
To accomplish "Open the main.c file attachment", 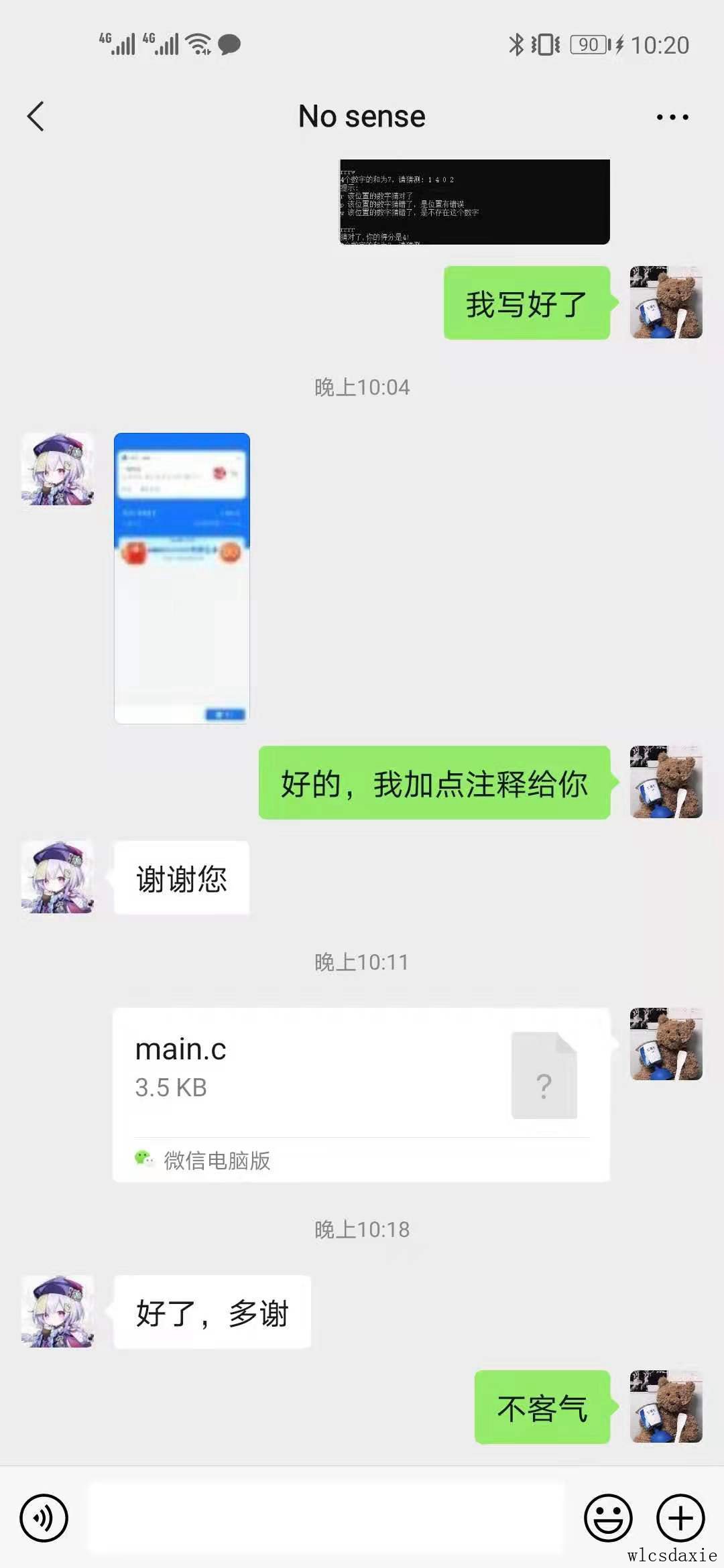I will click(361, 1094).
